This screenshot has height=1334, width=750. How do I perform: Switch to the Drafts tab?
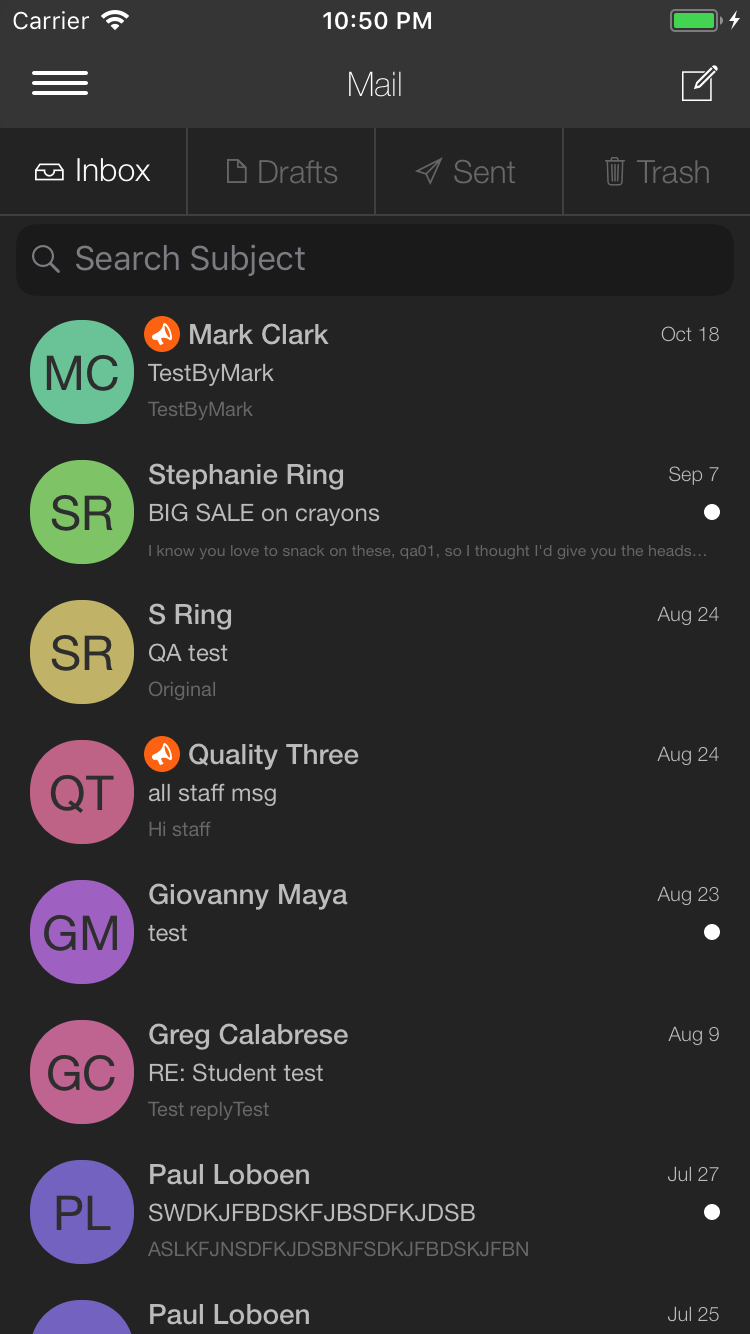tap(280, 171)
